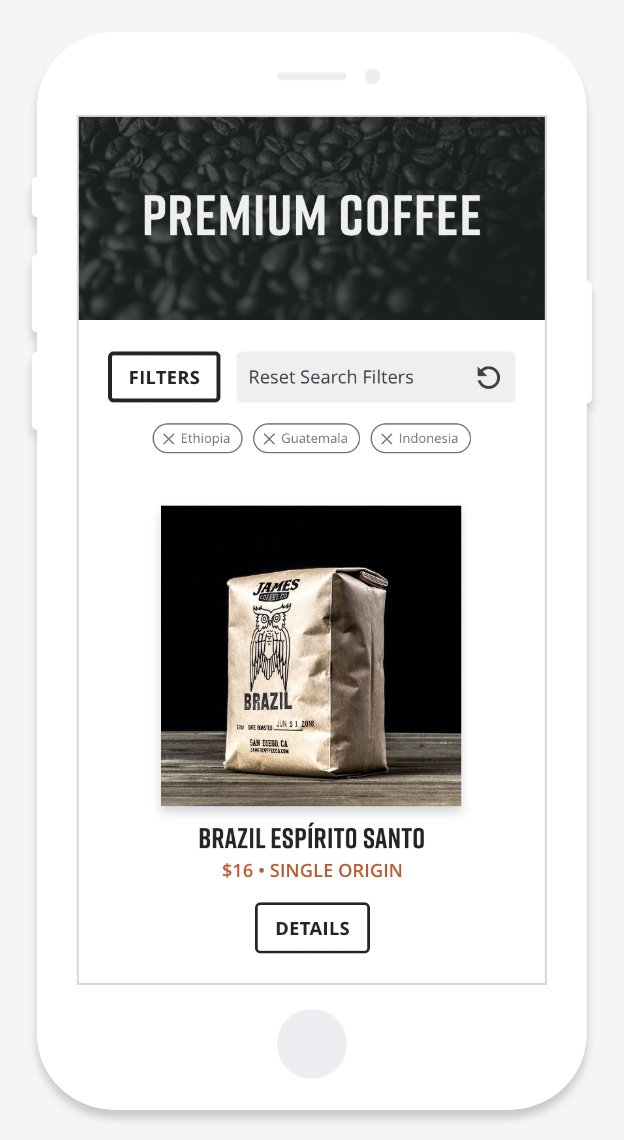Open the Brazil Espírito Santo product image
The width and height of the screenshot is (624, 1140).
click(x=311, y=655)
